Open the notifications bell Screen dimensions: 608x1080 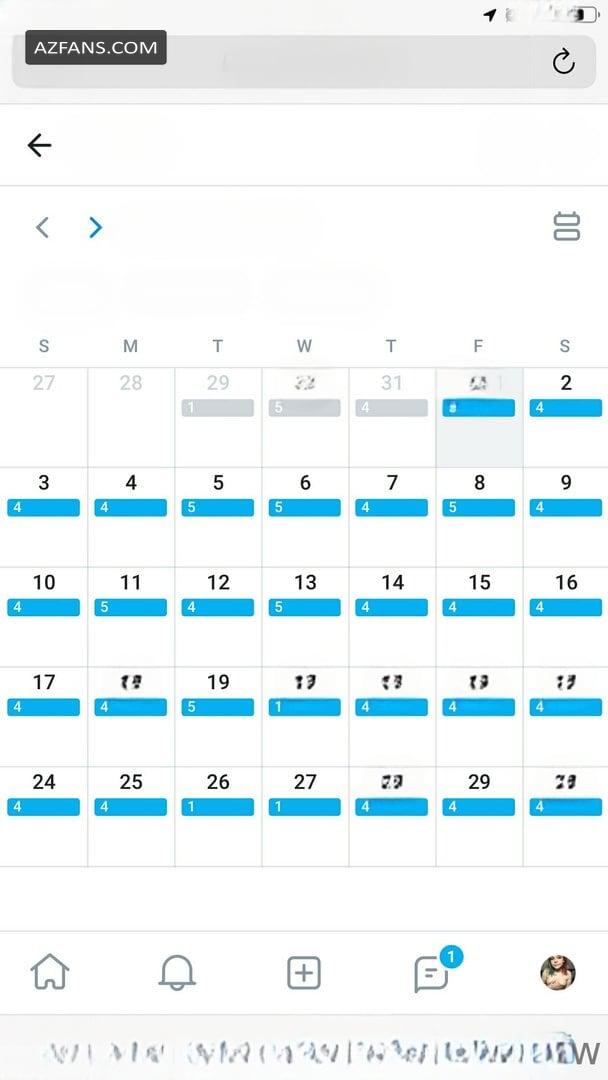(x=177, y=973)
